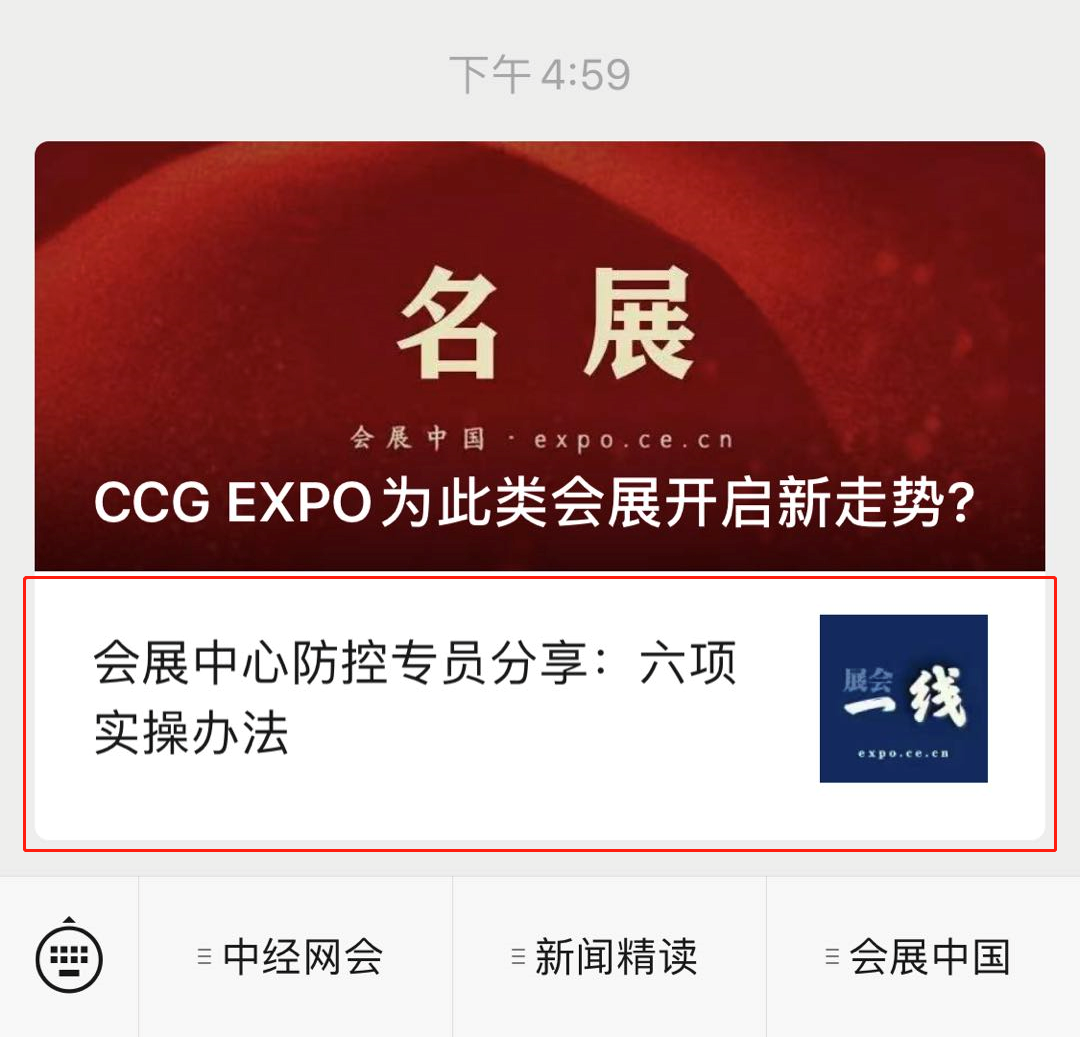Open the 会展中国 menu
Screen dimensions: 1080x1037
[x=922, y=957]
